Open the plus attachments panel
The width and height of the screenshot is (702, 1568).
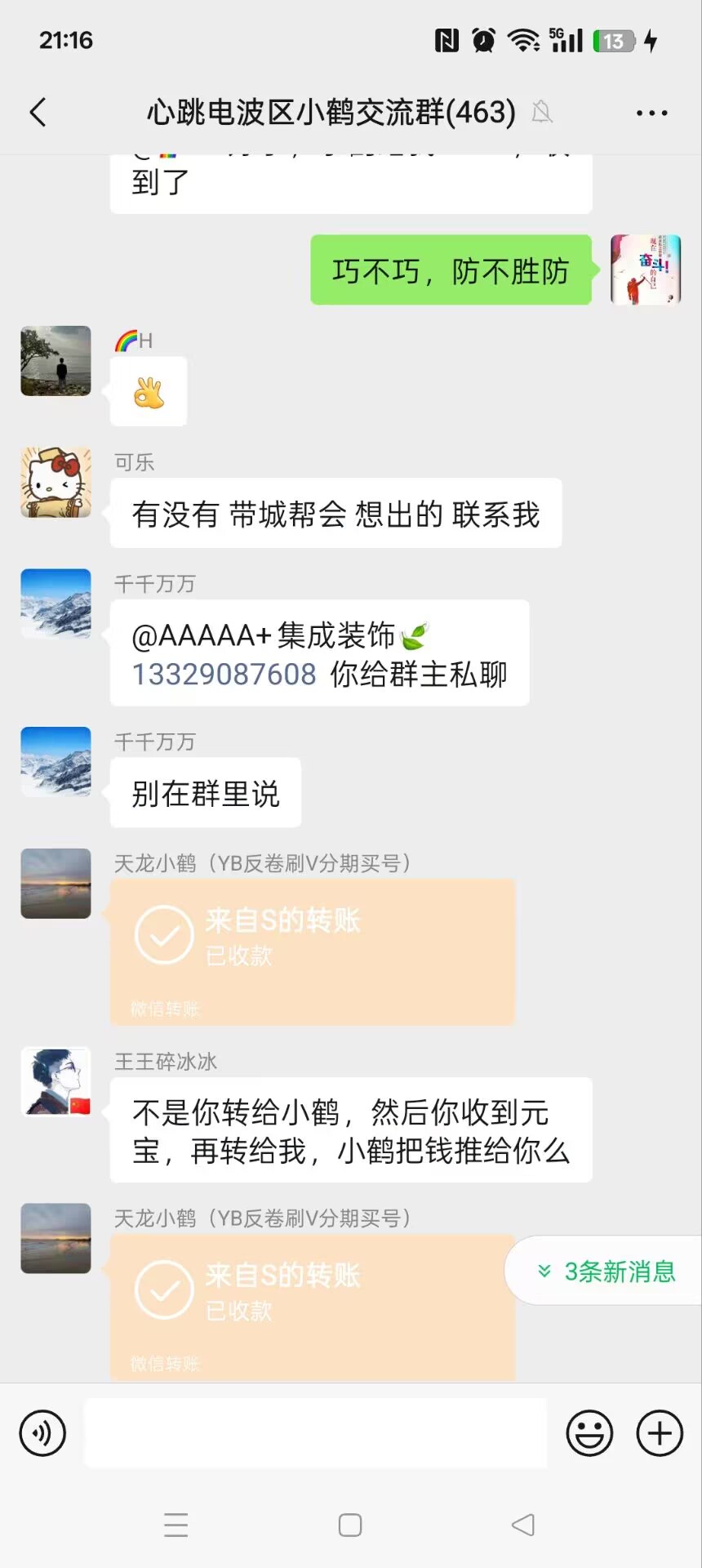coord(660,1433)
